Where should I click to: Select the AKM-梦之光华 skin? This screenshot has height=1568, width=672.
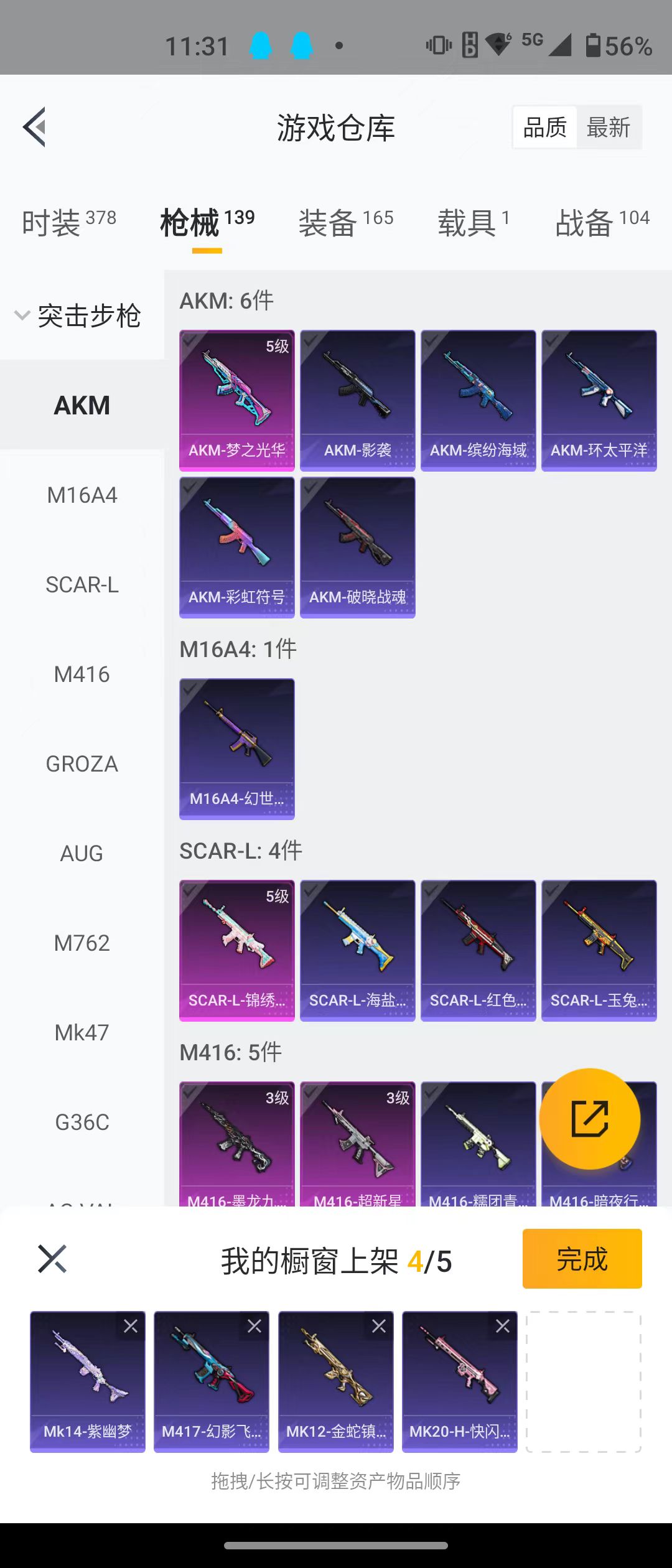pyautogui.click(x=236, y=399)
